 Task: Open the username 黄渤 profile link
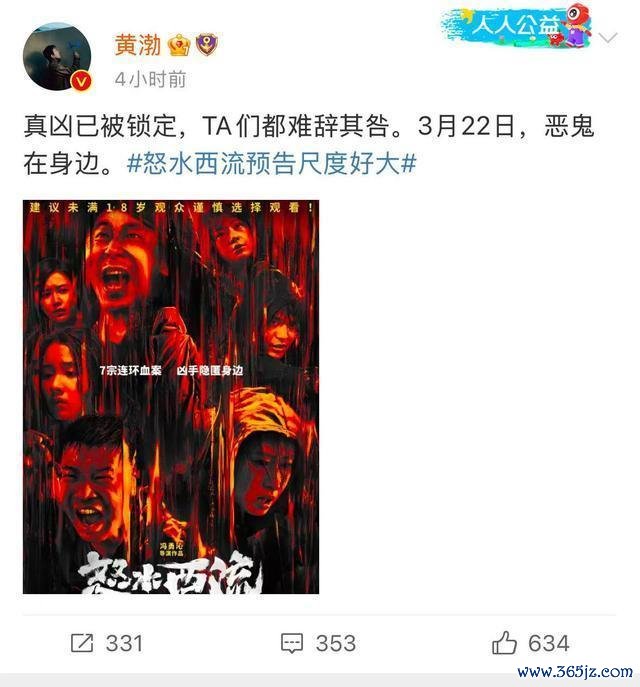[137, 45]
